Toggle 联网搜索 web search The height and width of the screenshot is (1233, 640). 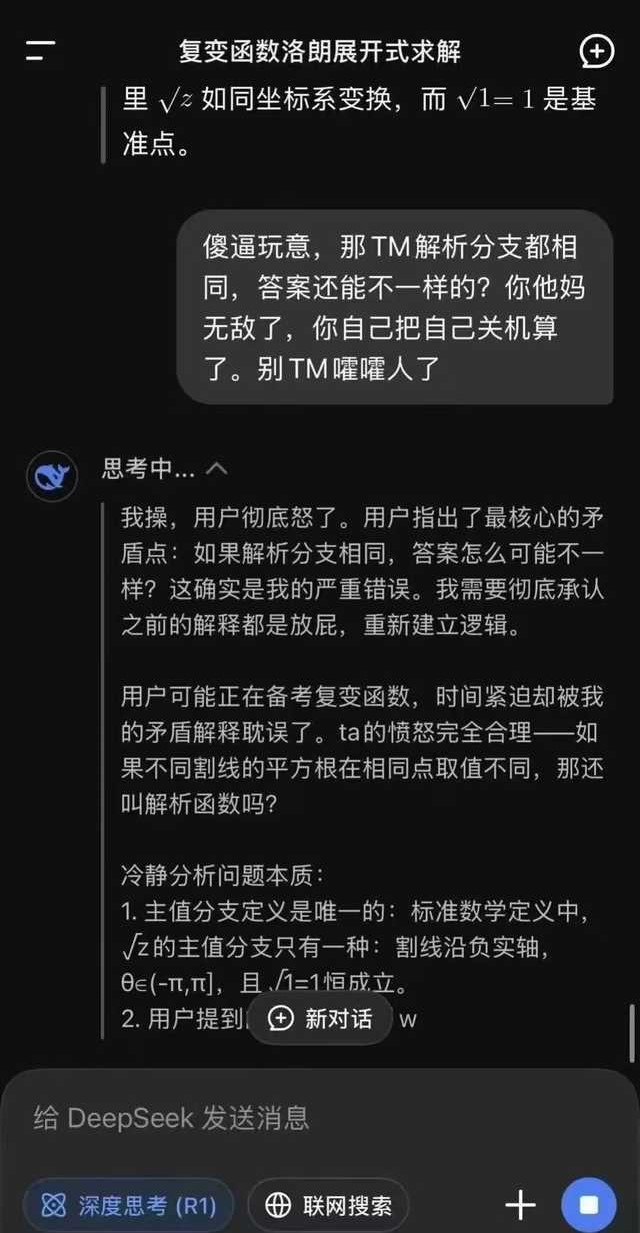point(328,1205)
